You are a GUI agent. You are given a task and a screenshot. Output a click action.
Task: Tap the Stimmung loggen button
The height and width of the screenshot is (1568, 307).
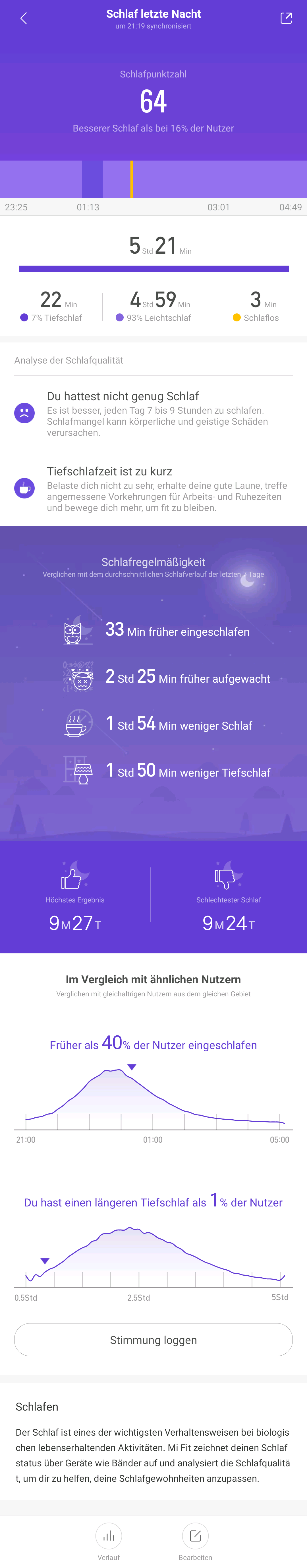[153, 1340]
